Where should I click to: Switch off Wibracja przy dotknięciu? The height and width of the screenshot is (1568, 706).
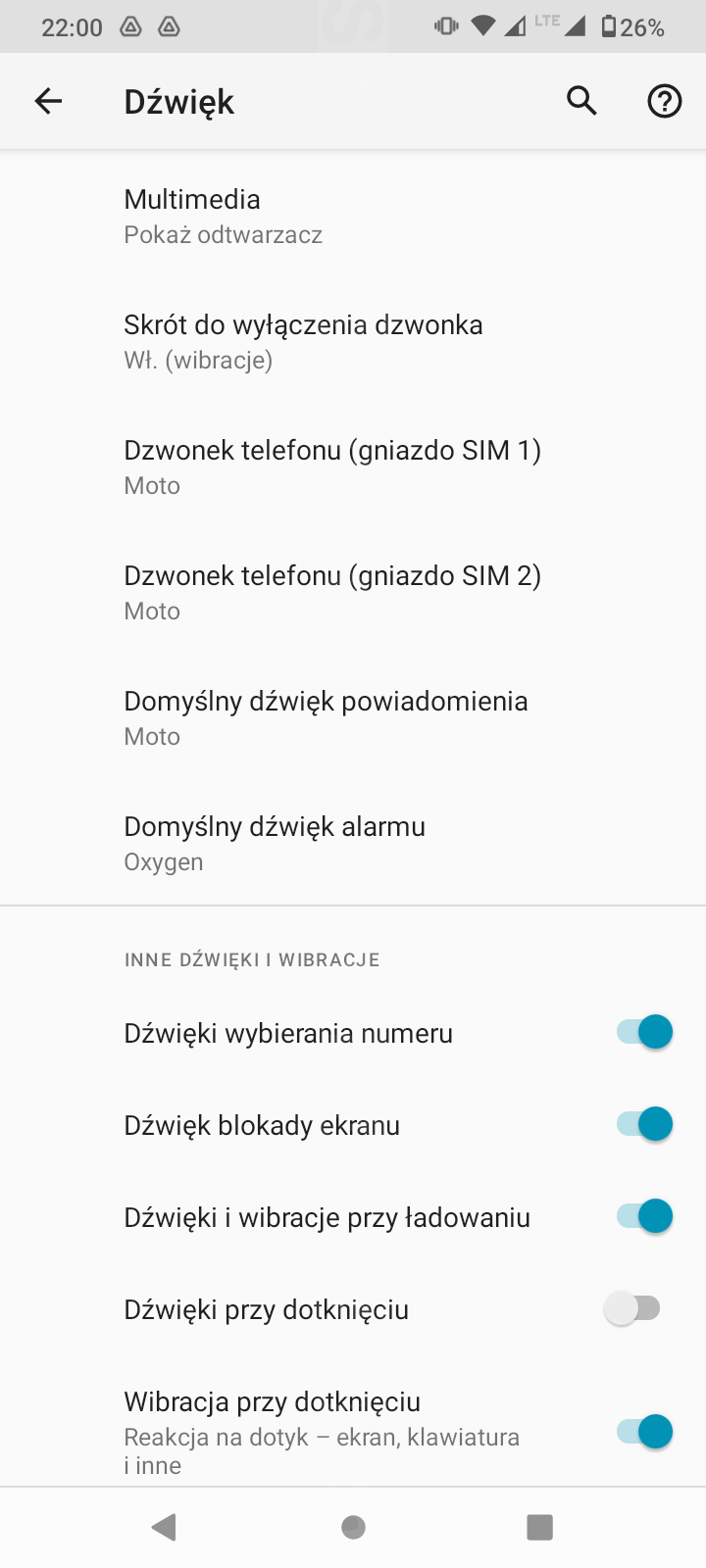[644, 1432]
